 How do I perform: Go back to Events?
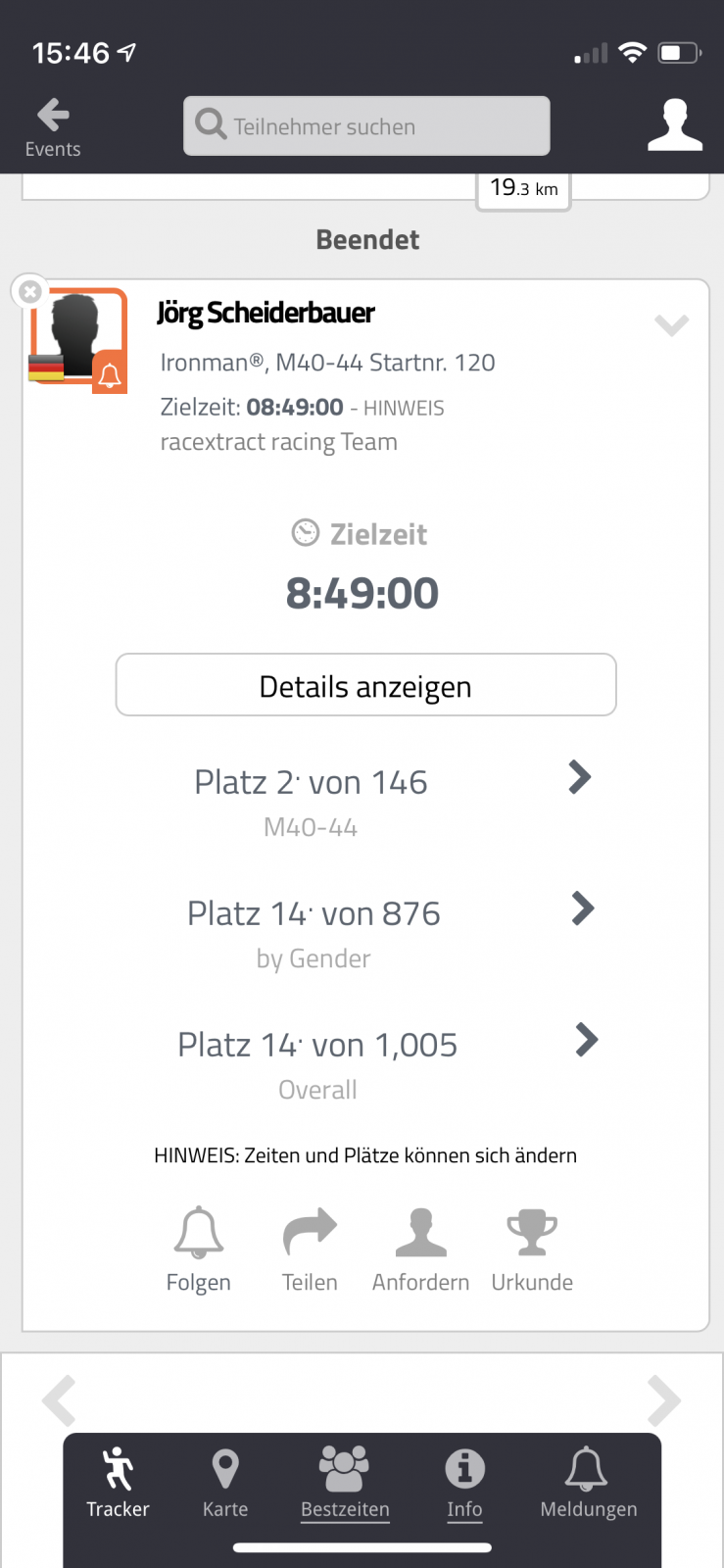[53, 127]
